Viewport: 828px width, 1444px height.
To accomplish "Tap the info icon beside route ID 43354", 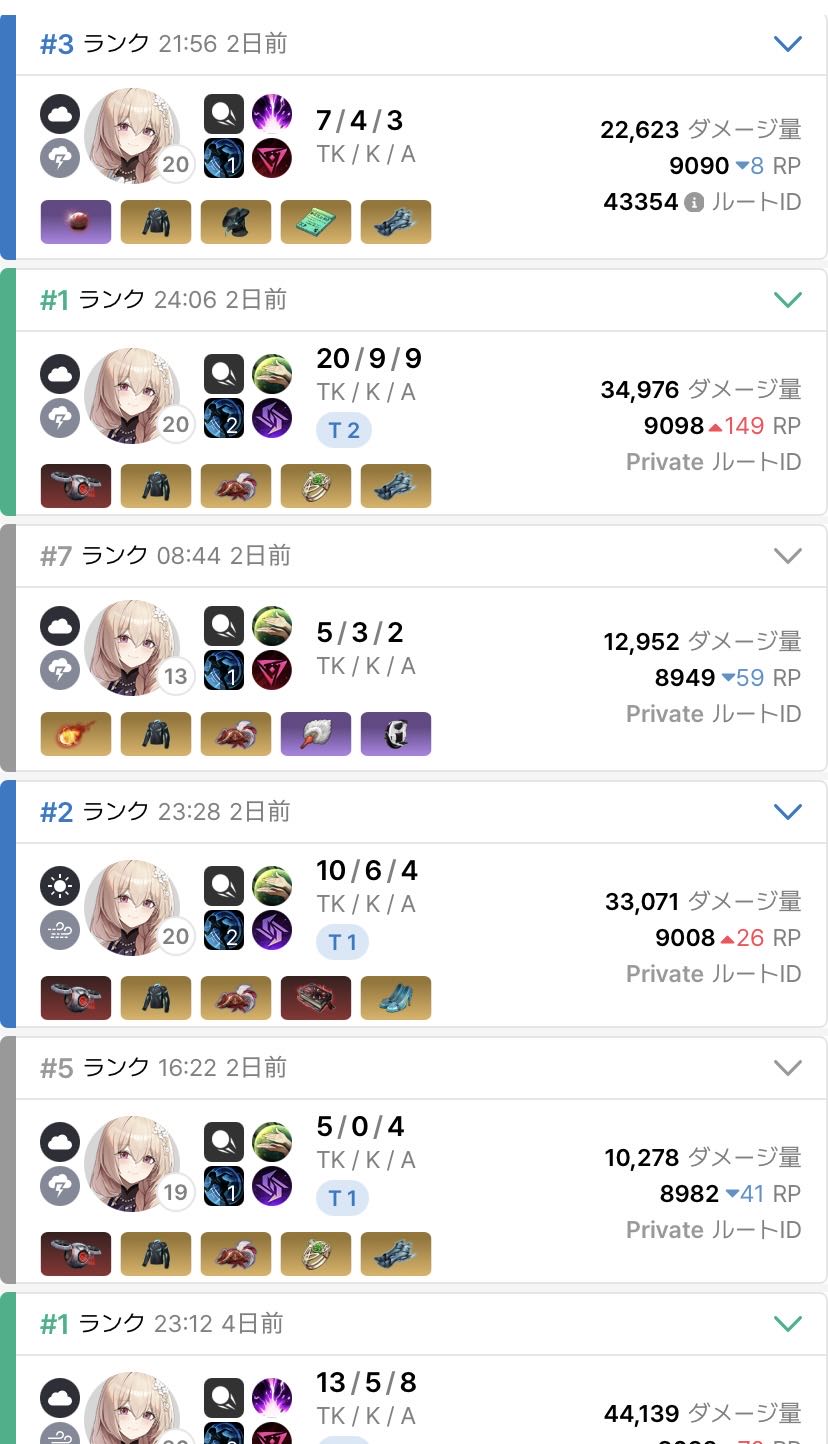I will [x=694, y=202].
